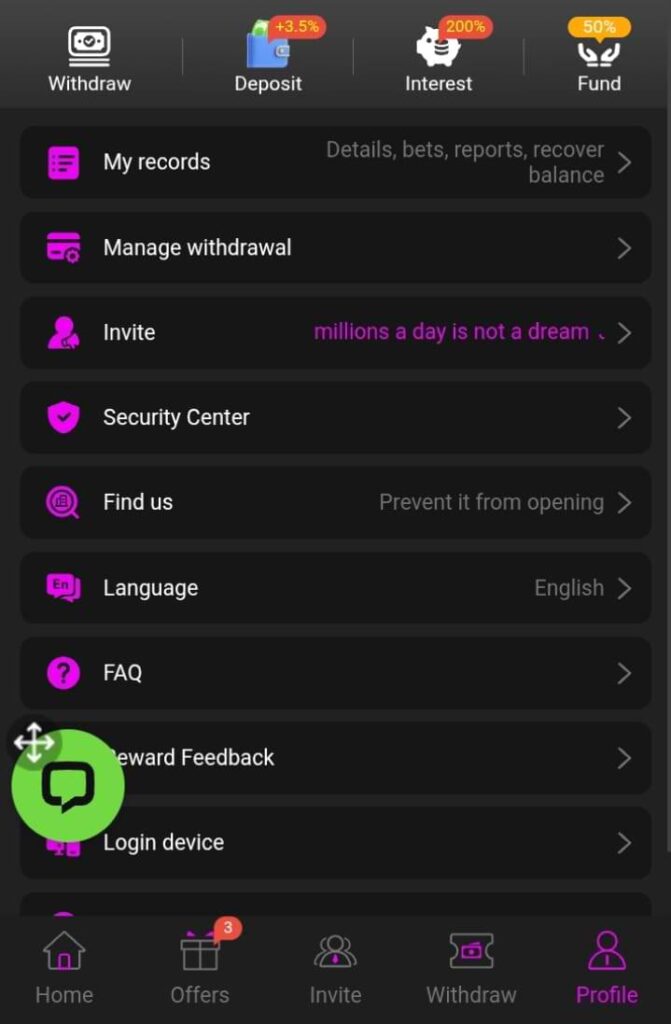Open the green live chat bubble
Viewport: 671px width, 1024px height.
pos(68,787)
